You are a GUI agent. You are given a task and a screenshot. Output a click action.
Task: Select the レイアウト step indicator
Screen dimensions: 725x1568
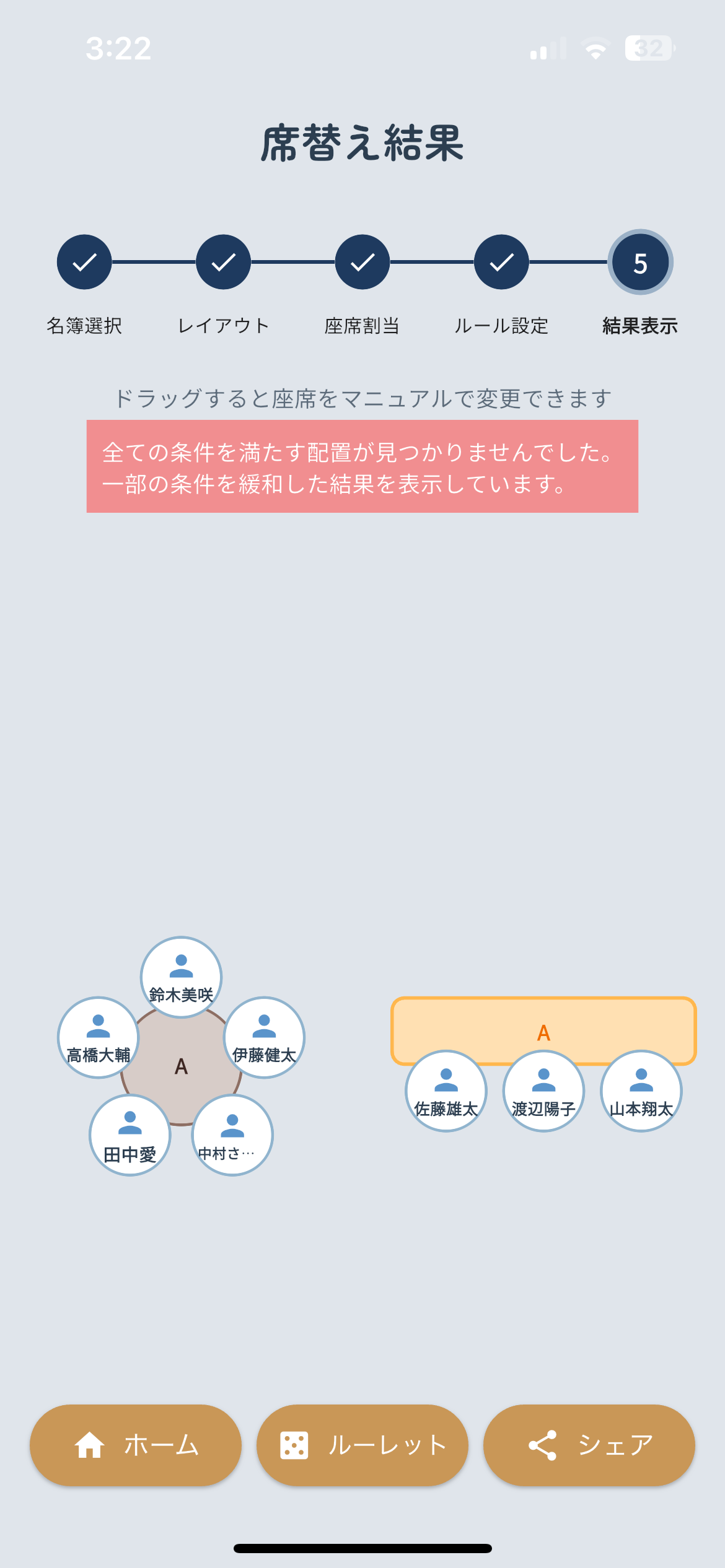(223, 263)
